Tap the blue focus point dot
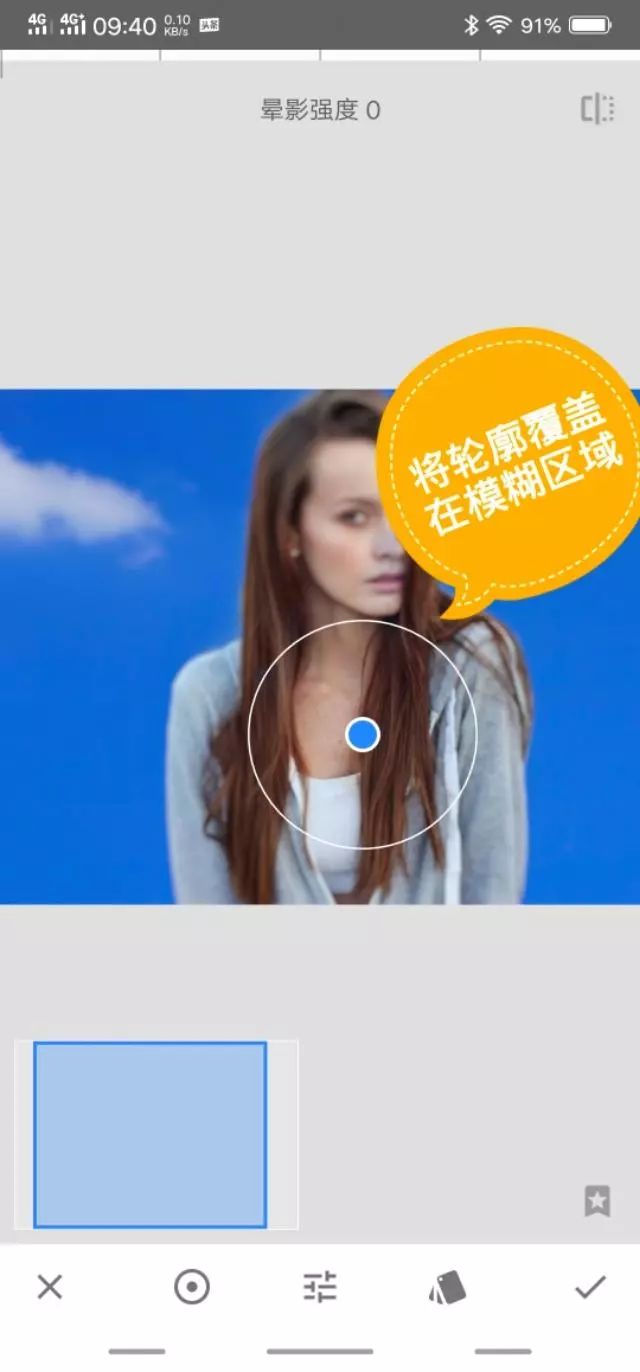Image resolution: width=640 pixels, height=1372 pixels. [362, 735]
